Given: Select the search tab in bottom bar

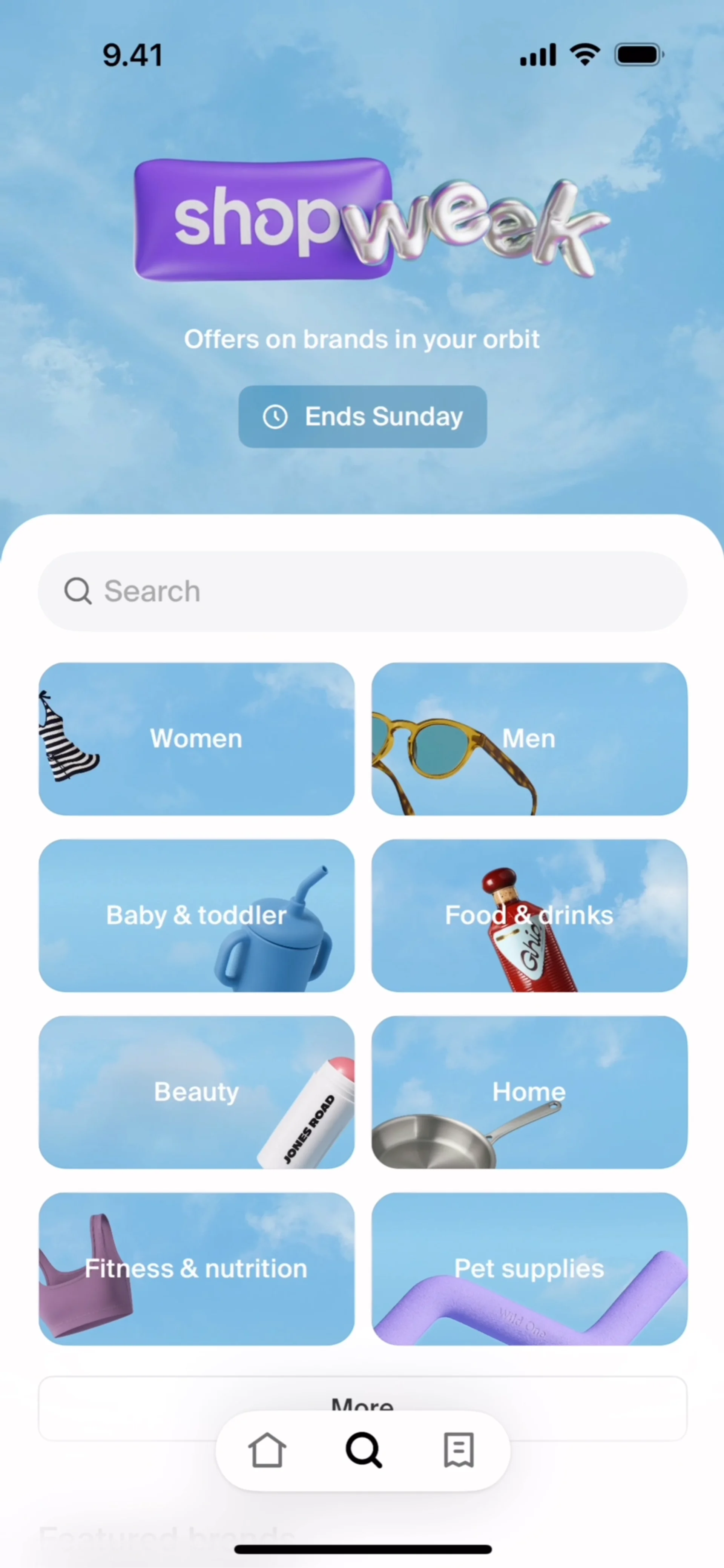Looking at the screenshot, I should tap(364, 1450).
